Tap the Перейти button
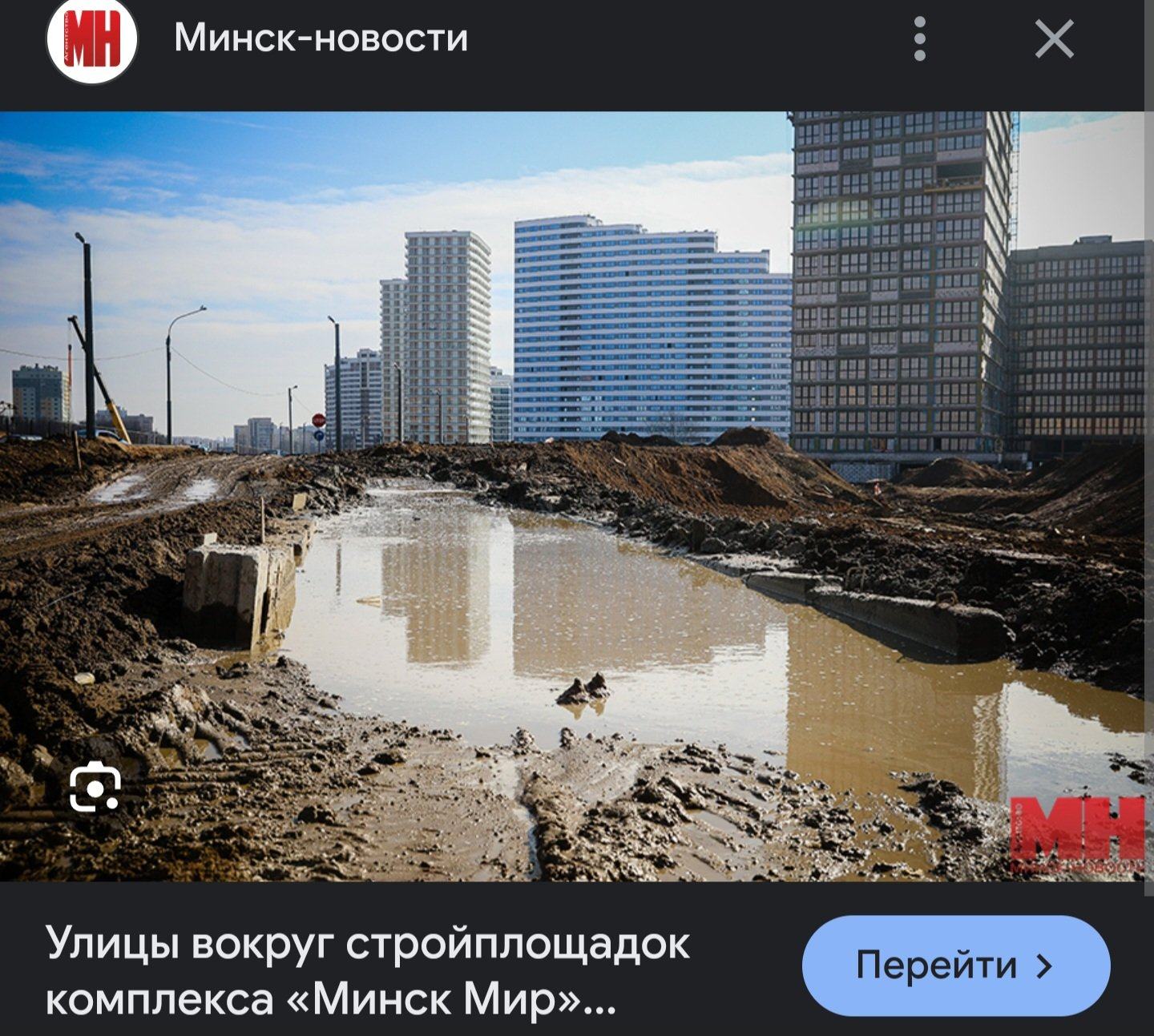This screenshot has height=1036, width=1154. tap(955, 965)
